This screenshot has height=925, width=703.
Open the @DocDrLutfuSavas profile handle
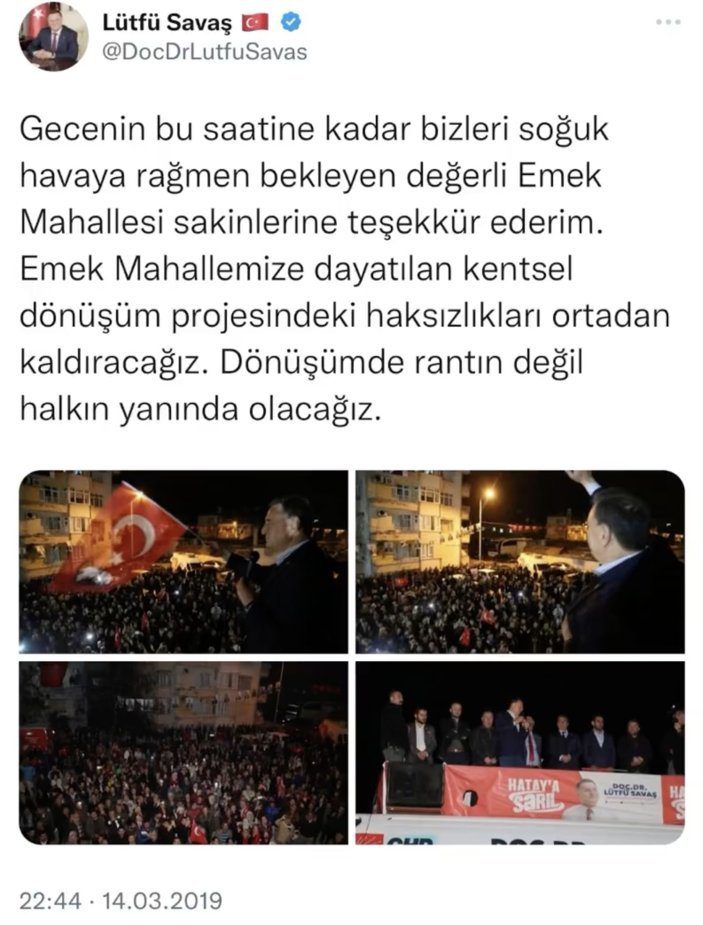(x=206, y=52)
